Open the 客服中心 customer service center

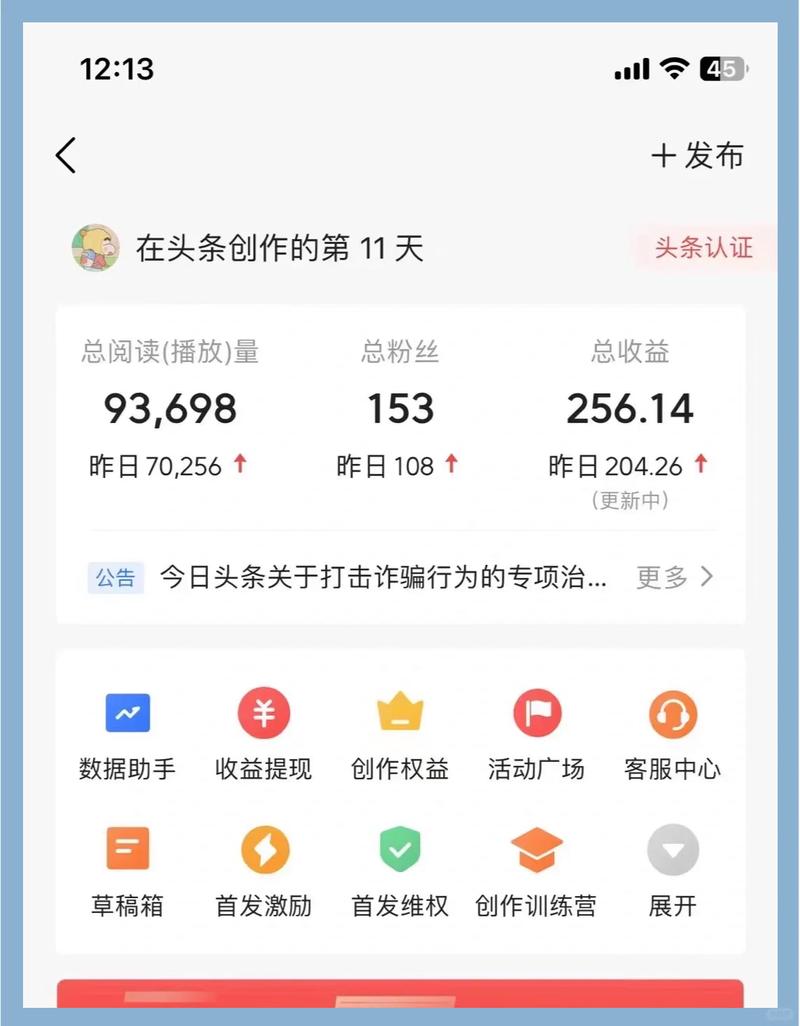(672, 734)
